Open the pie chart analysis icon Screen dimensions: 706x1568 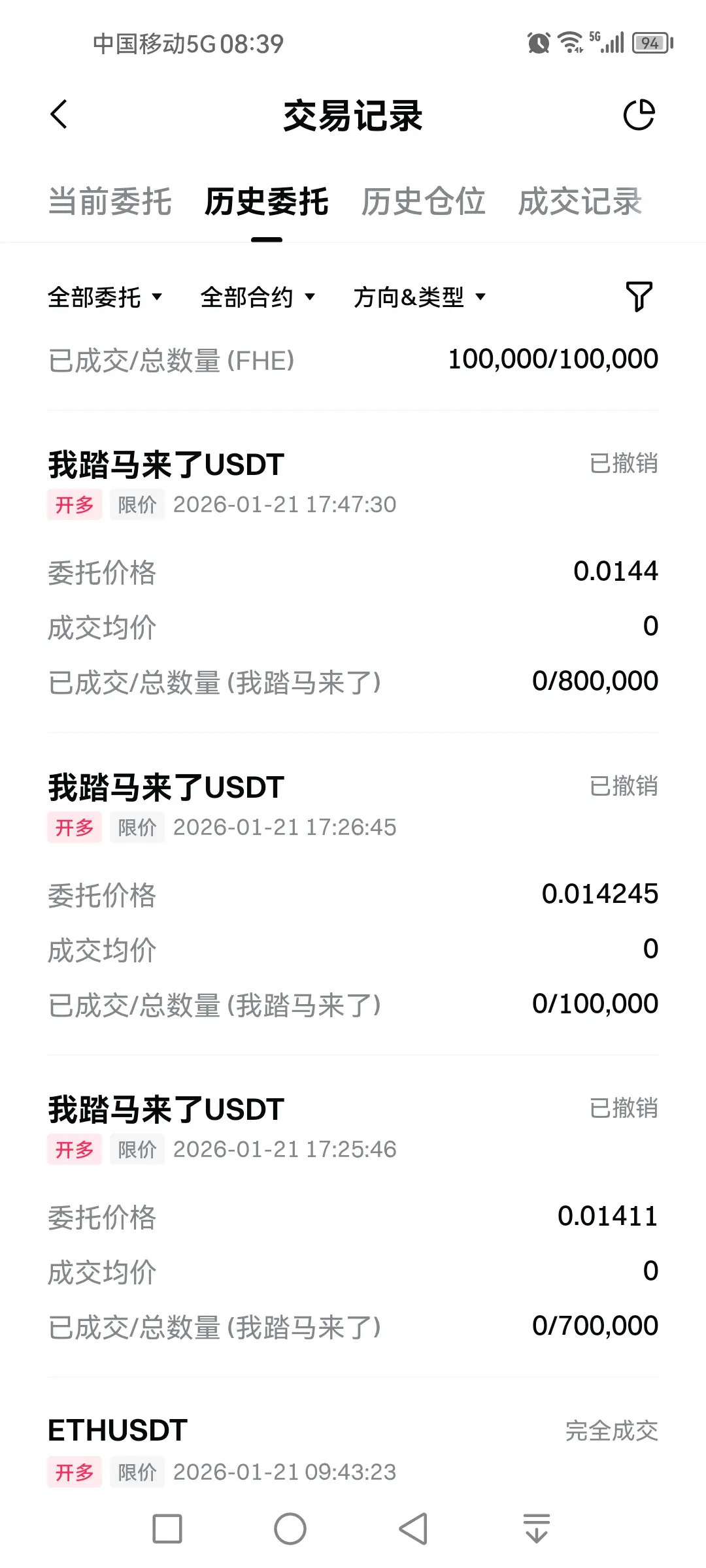click(x=639, y=116)
